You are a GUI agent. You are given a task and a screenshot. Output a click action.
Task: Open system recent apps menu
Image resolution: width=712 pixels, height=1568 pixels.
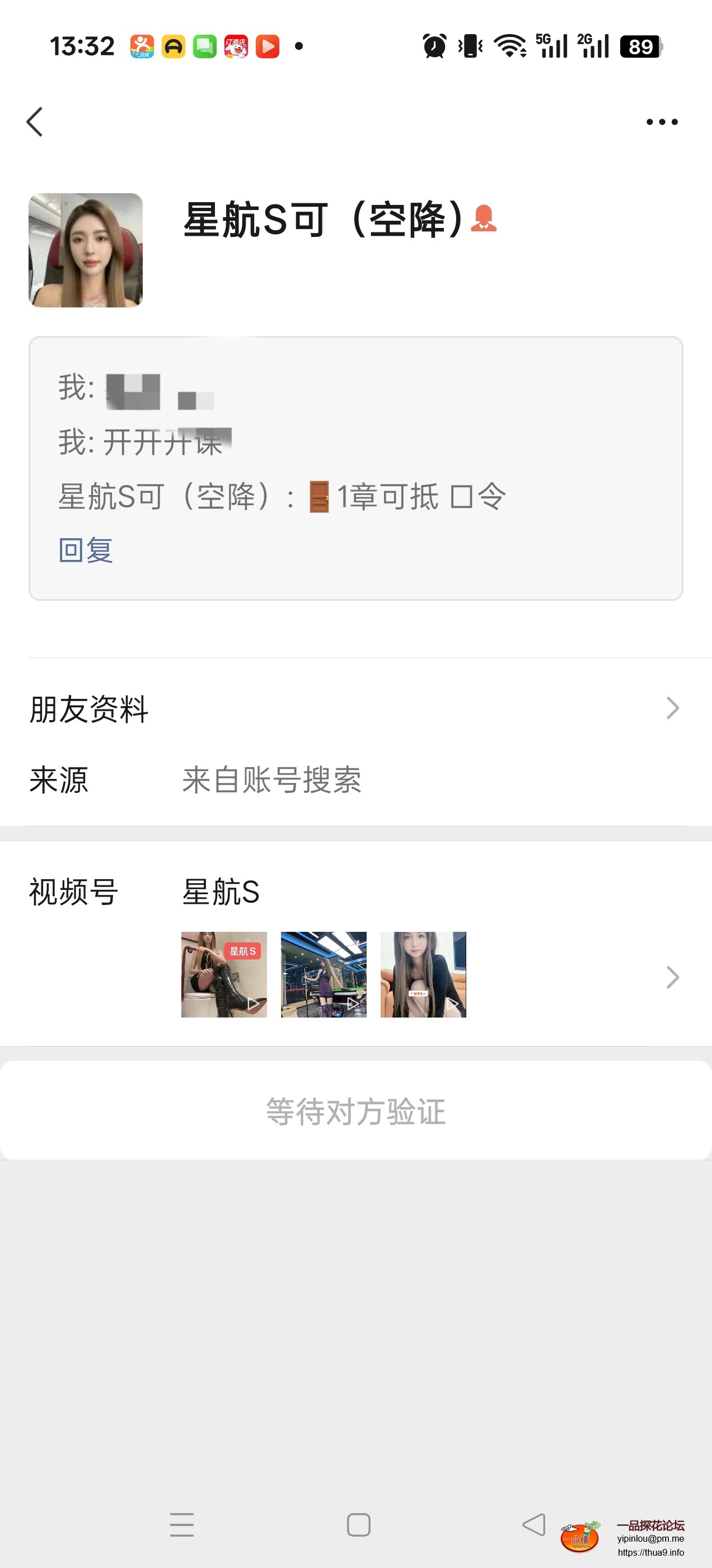click(182, 1525)
